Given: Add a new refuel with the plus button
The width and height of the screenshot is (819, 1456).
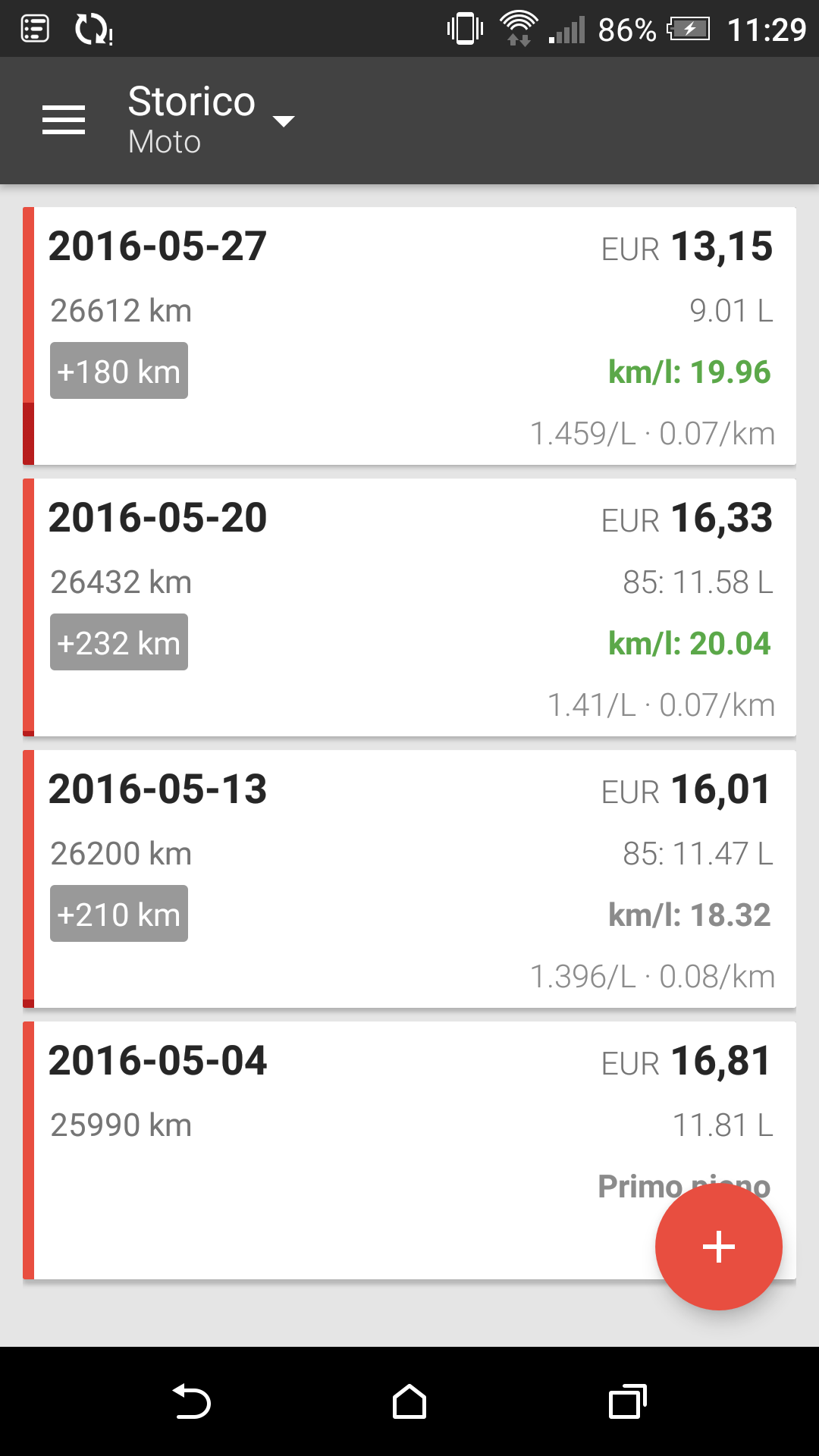Looking at the screenshot, I should coord(718,1247).
